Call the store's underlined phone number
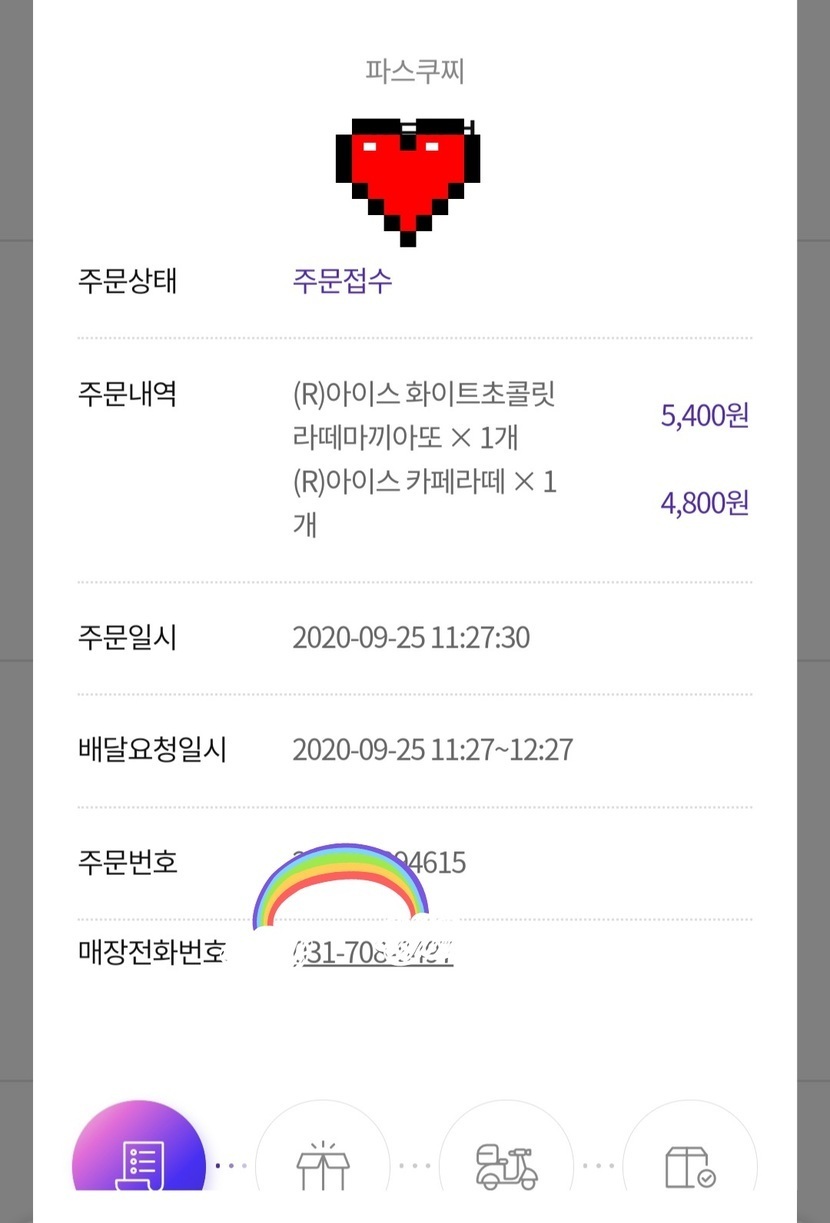This screenshot has height=1223, width=830. point(373,953)
